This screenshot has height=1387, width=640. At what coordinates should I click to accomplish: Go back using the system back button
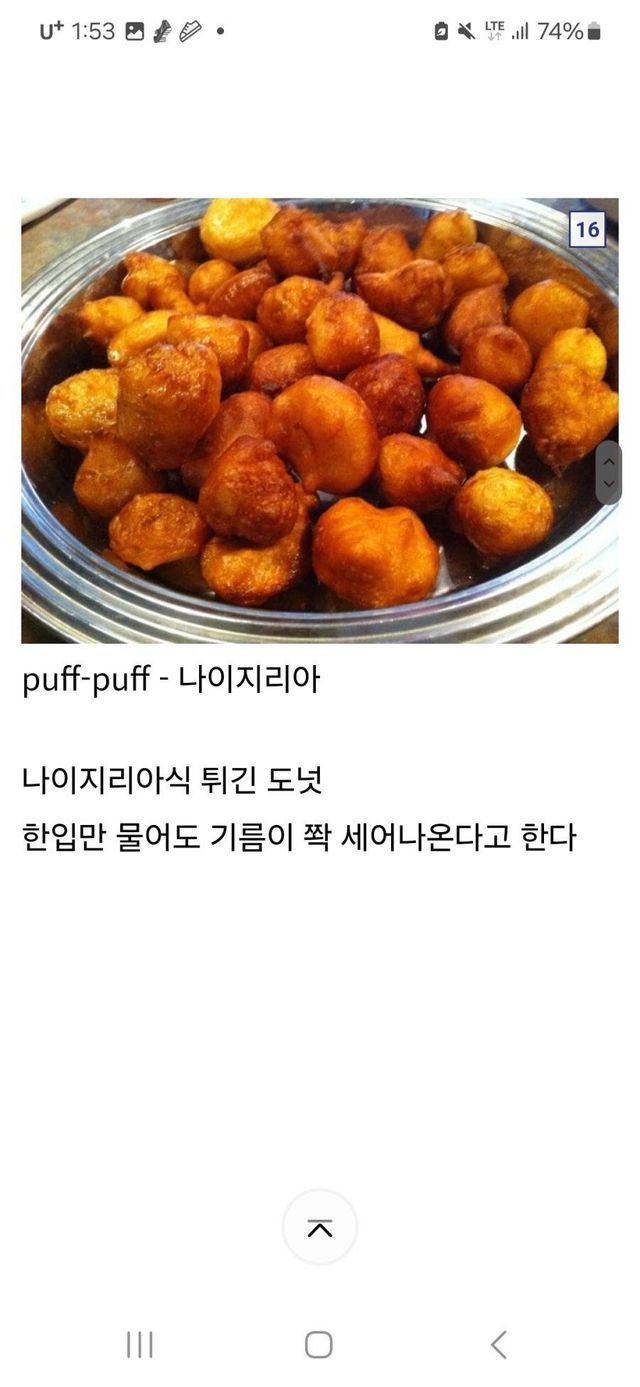tap(498, 1345)
